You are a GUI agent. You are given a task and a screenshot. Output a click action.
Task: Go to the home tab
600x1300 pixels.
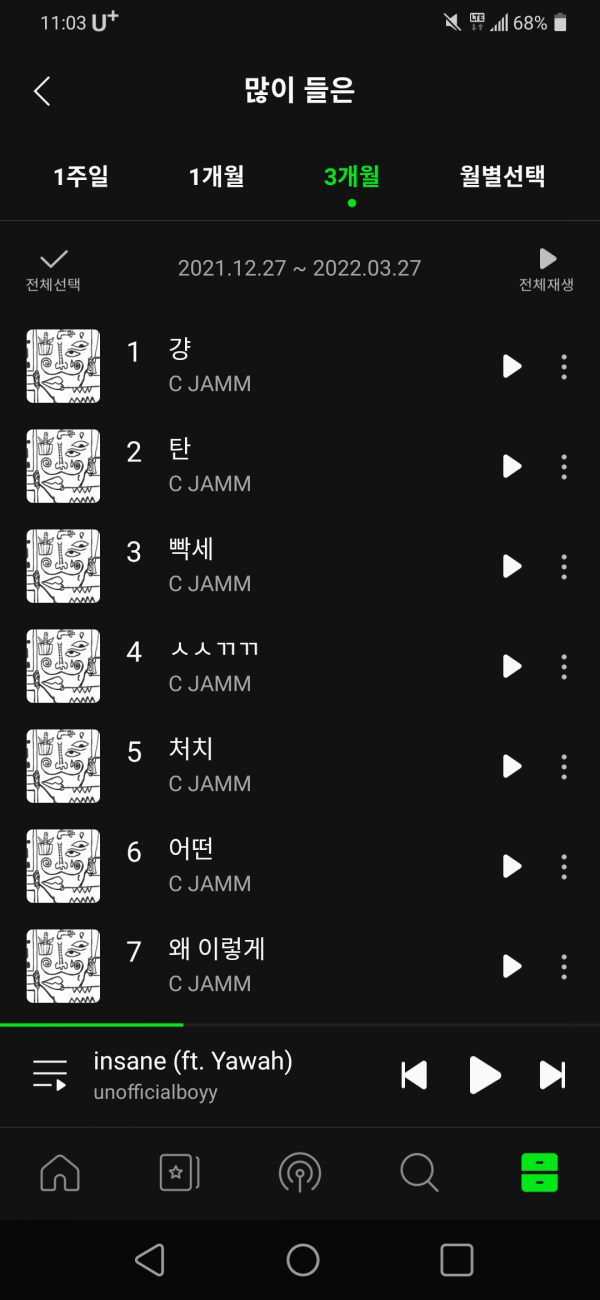(x=60, y=1172)
